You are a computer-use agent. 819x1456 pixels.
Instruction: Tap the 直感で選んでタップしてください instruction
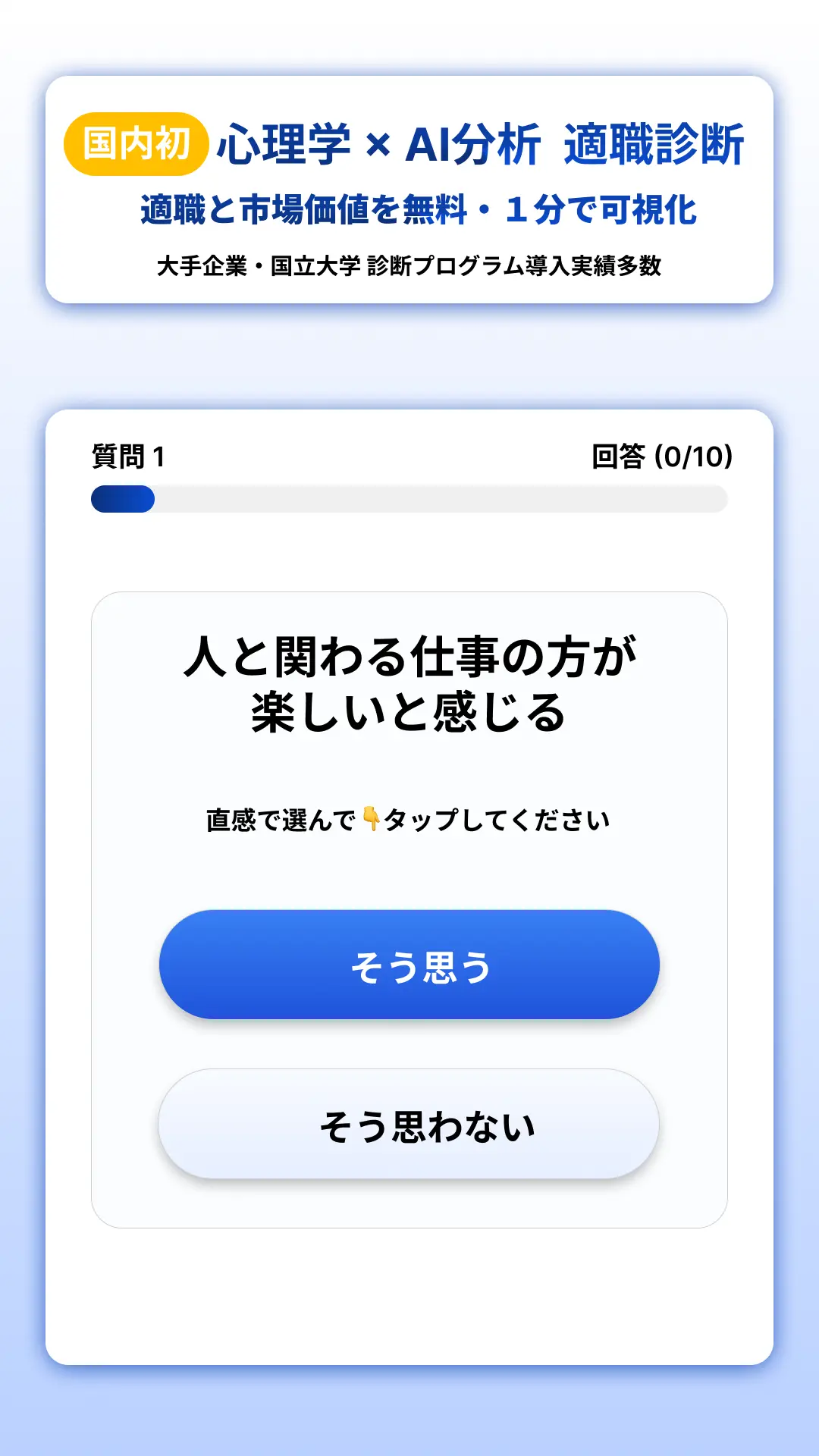click(409, 817)
